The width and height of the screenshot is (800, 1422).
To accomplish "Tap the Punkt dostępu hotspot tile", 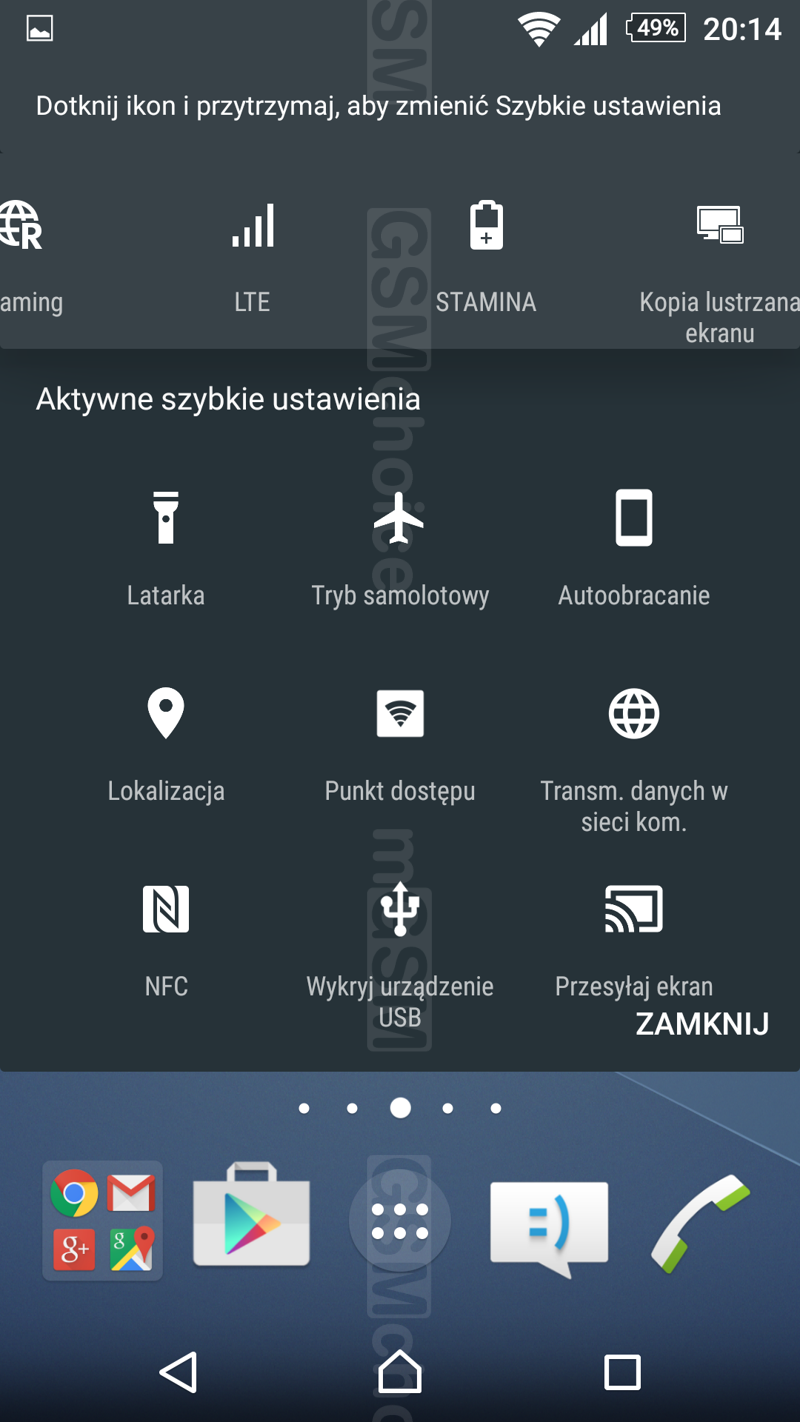I will pos(400,741).
